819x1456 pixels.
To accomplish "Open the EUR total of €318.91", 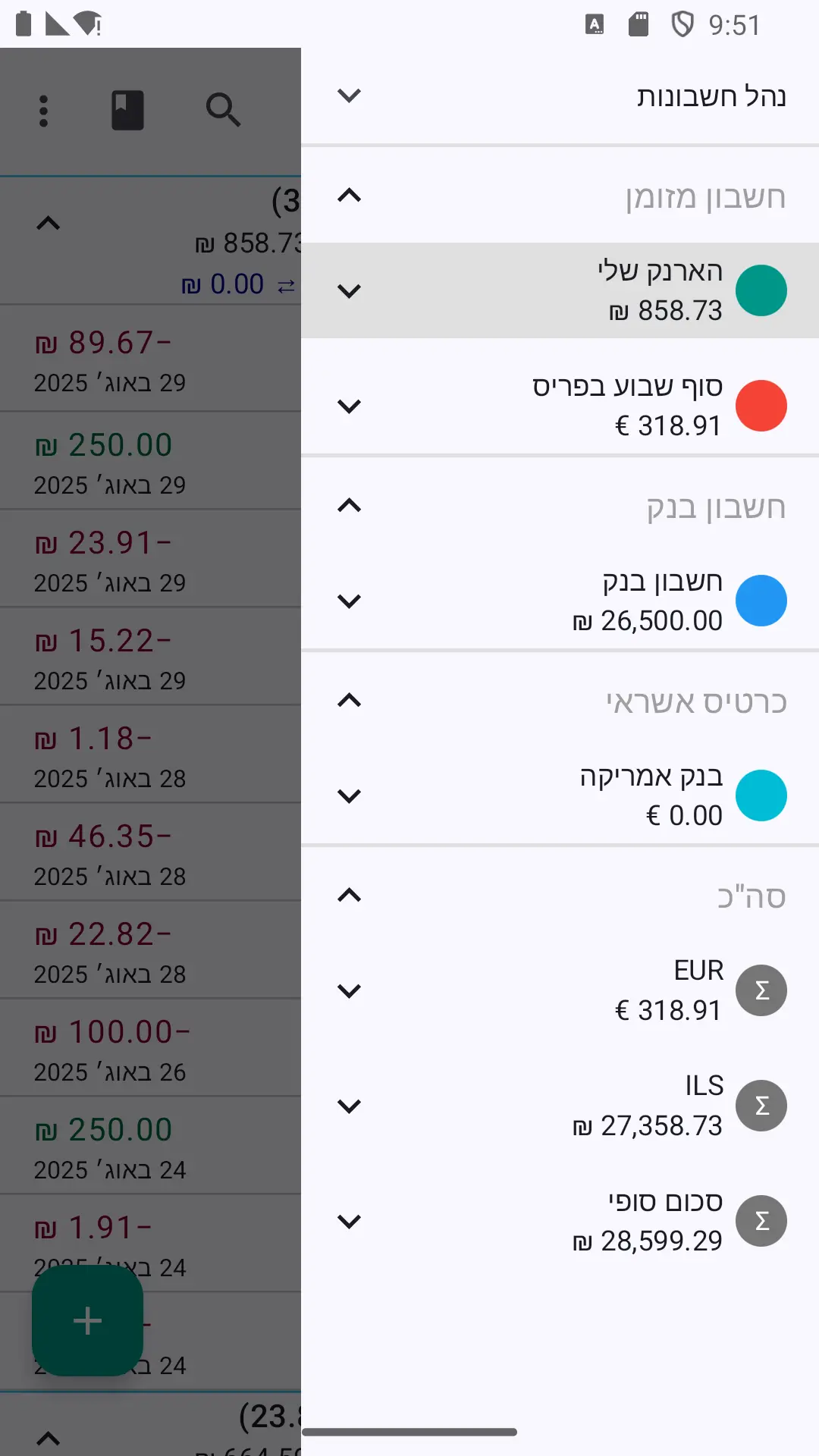I will tap(560, 990).
